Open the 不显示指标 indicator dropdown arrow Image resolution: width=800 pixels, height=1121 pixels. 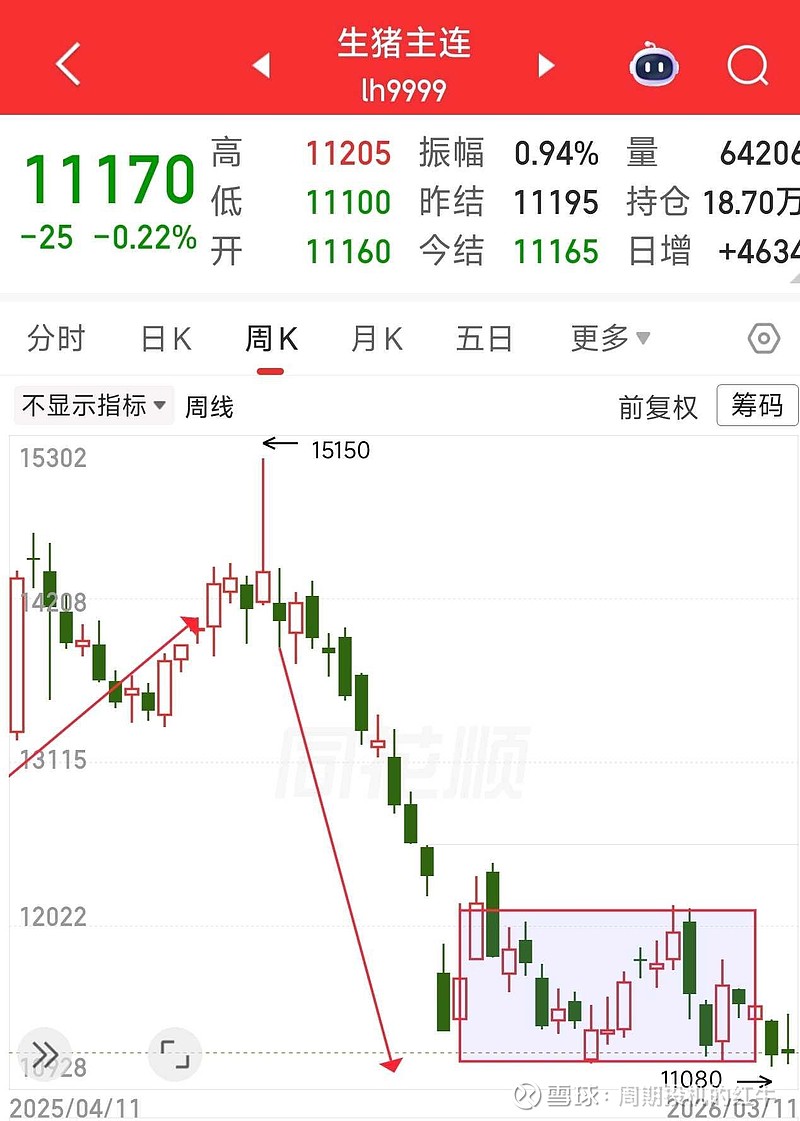point(159,407)
